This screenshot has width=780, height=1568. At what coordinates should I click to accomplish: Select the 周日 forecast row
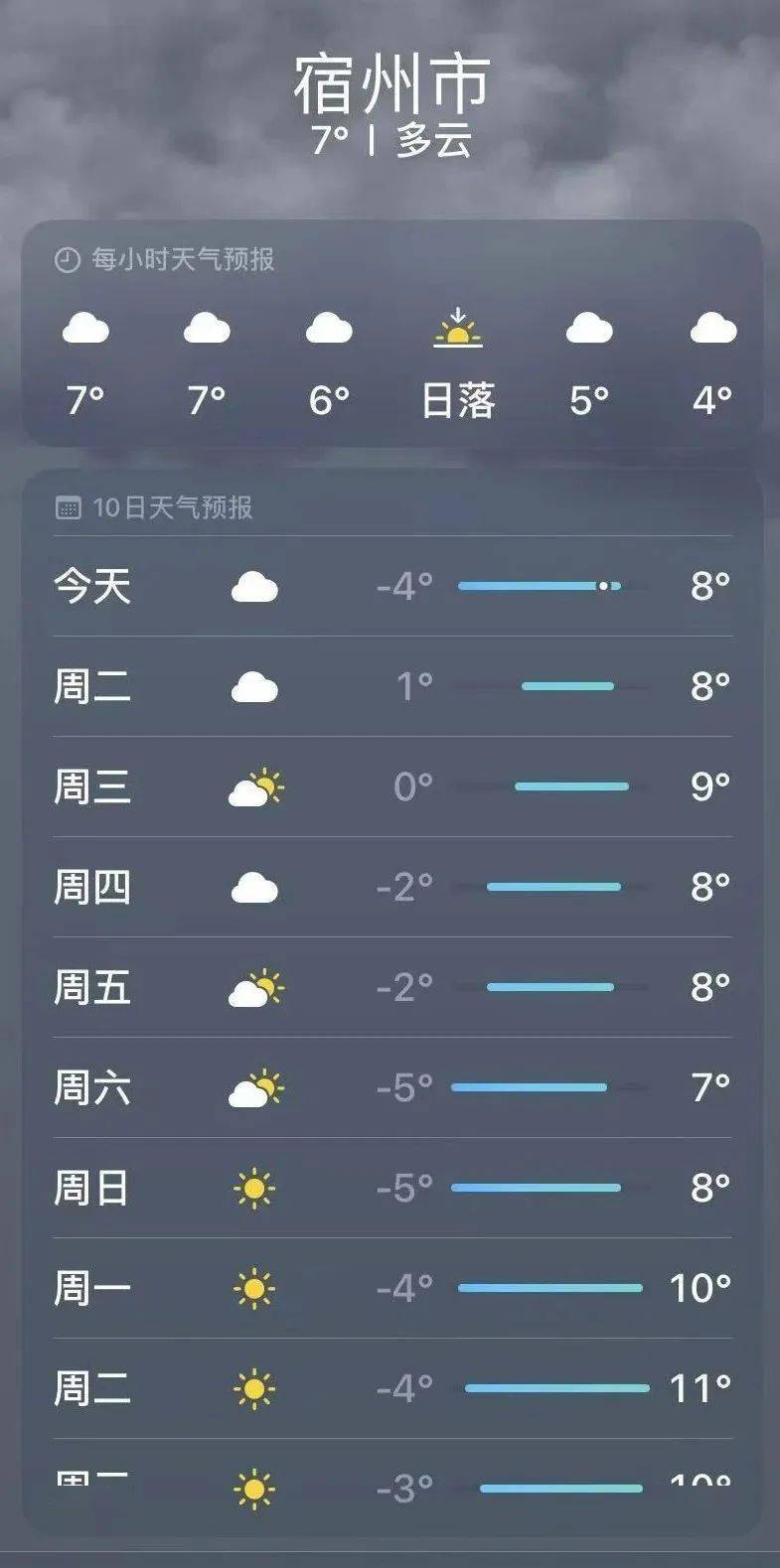point(390,1187)
